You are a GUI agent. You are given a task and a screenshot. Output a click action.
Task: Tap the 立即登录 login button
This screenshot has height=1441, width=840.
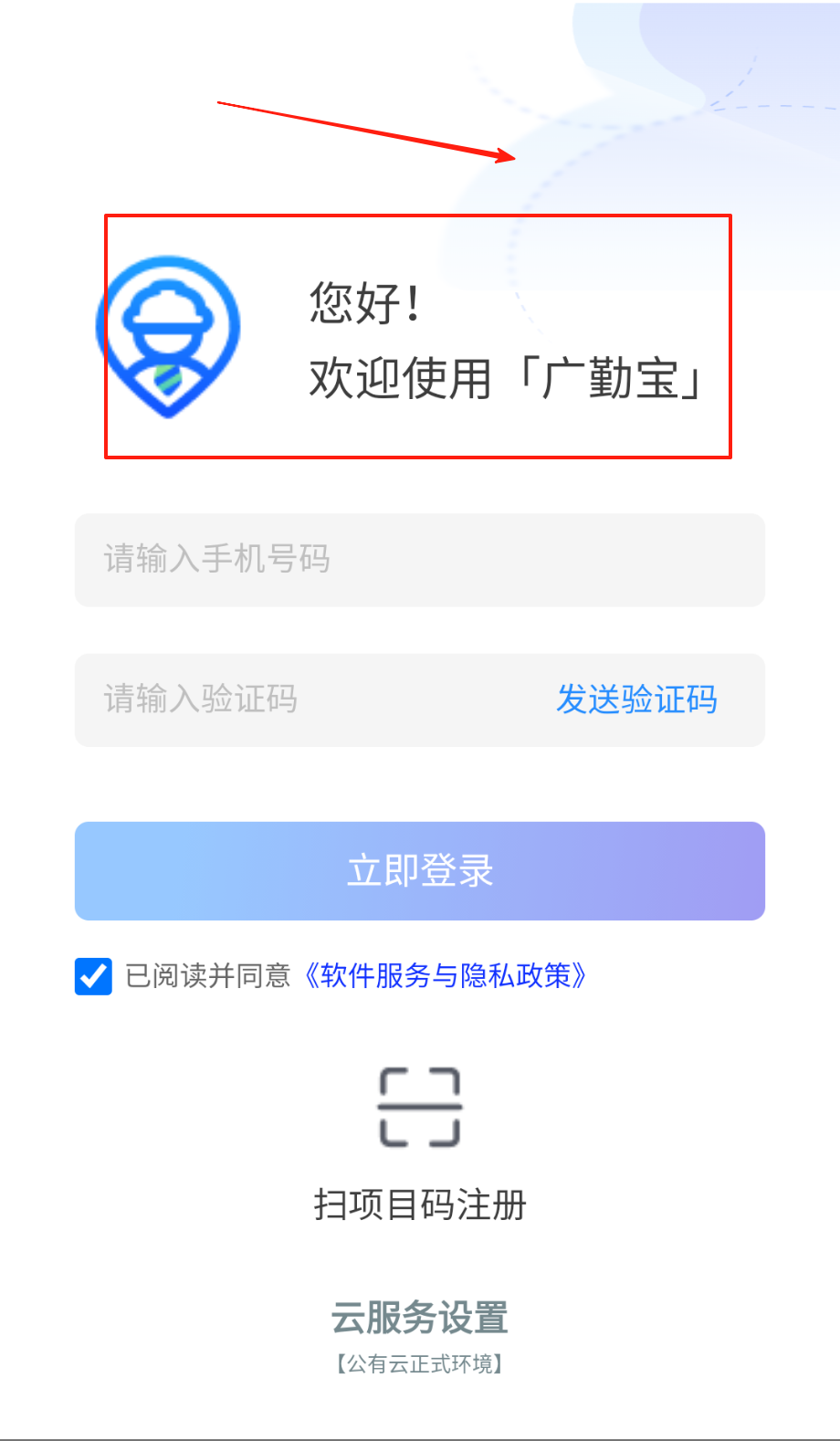coord(419,870)
